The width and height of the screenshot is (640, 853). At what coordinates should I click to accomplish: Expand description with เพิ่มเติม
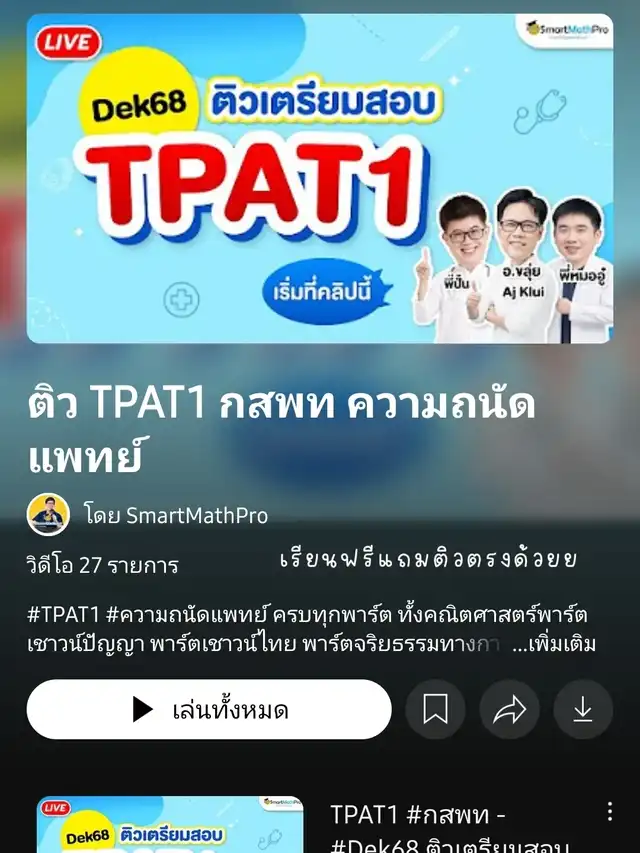pyautogui.click(x=554, y=644)
